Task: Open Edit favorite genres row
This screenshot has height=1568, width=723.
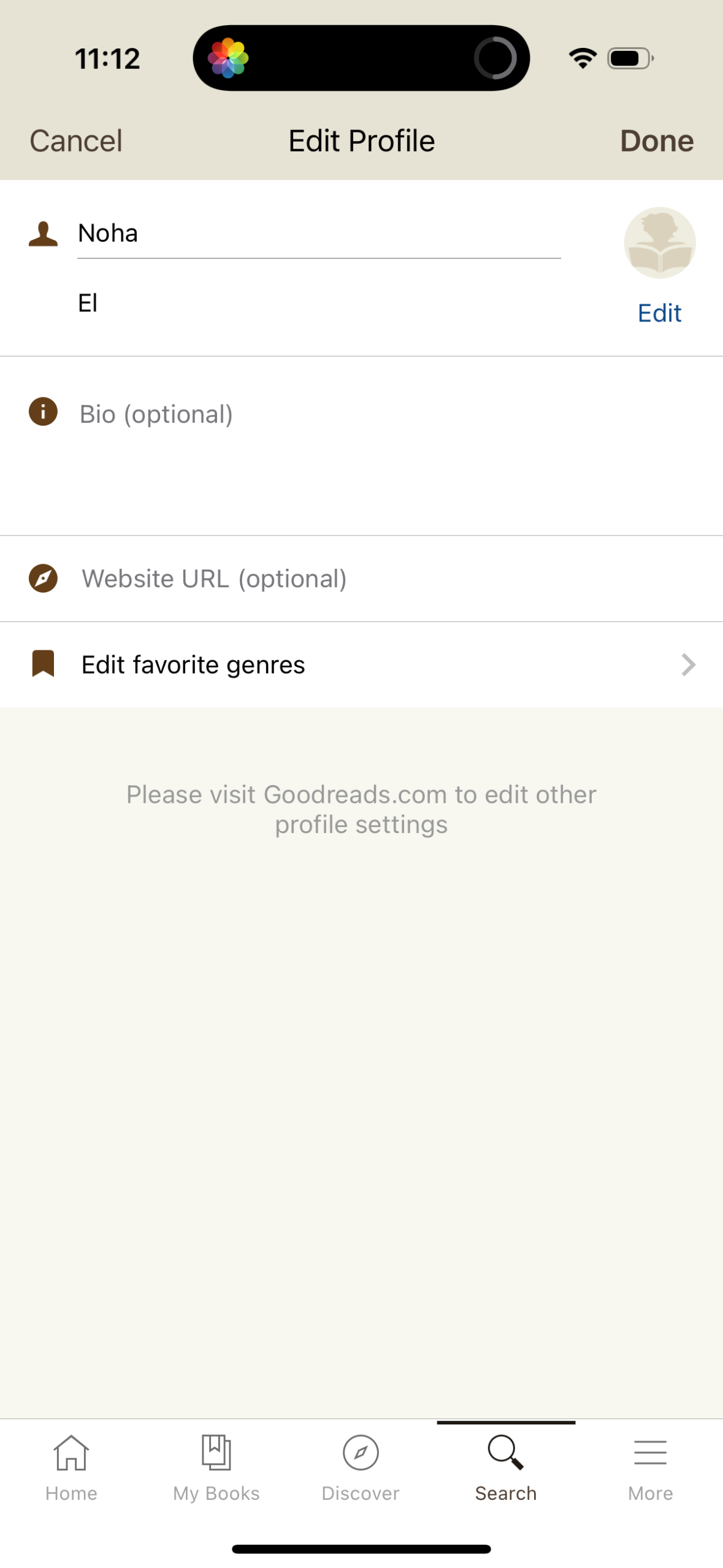Action: pyautogui.click(x=307, y=664)
